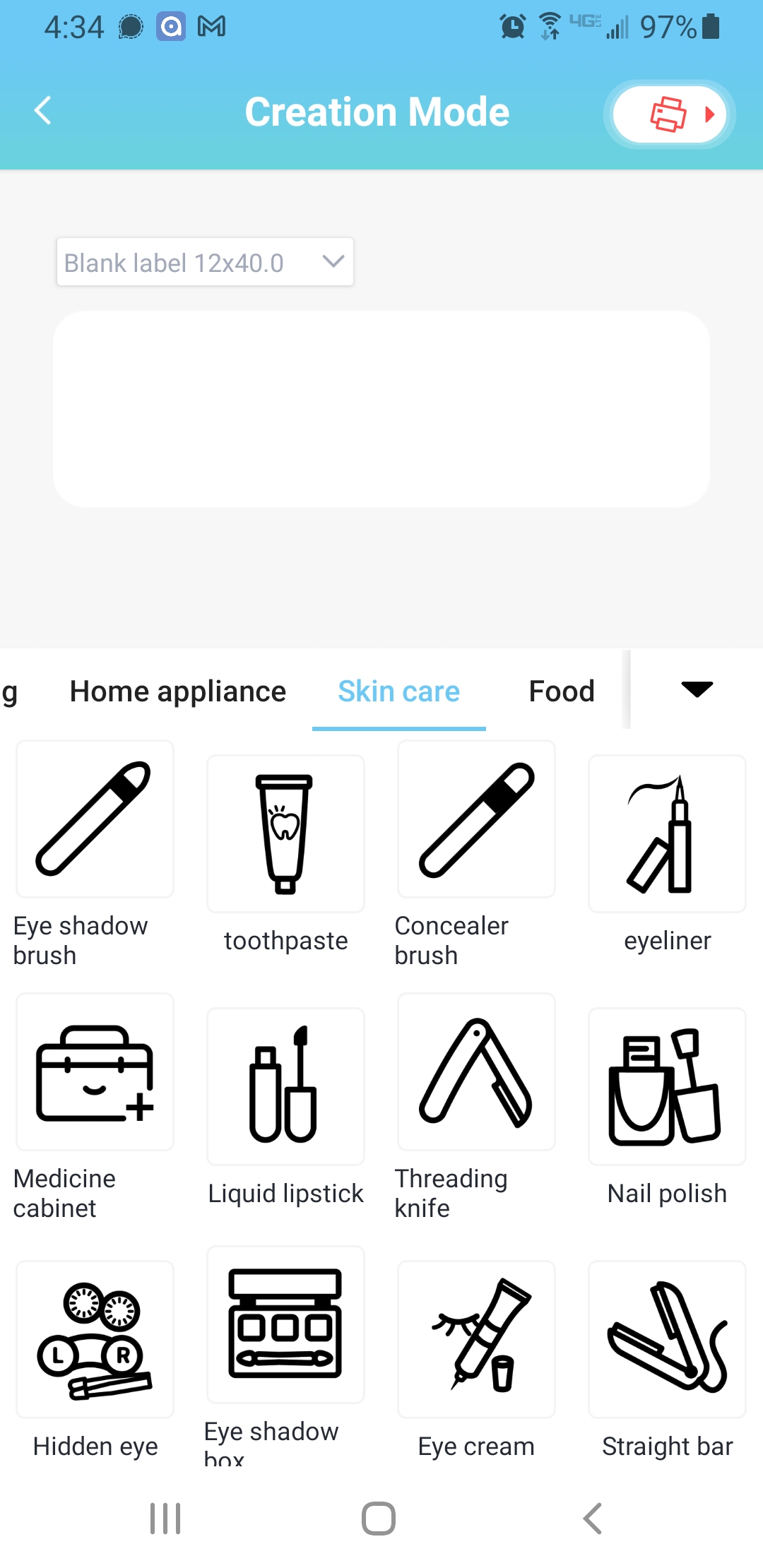Add the toothpaste icon
763x1568 pixels.
(x=285, y=833)
